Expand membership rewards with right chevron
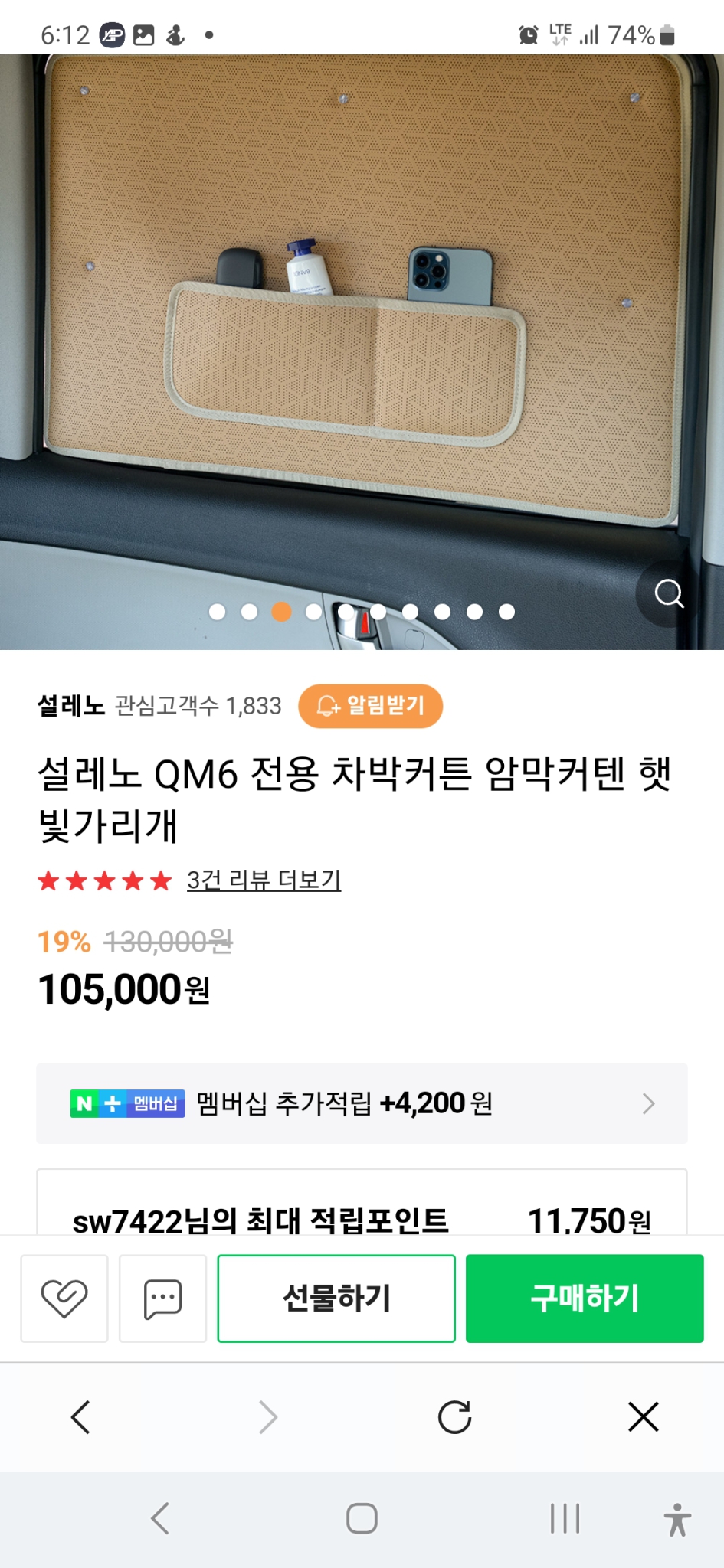Viewport: 724px width, 1568px height. tap(647, 1103)
